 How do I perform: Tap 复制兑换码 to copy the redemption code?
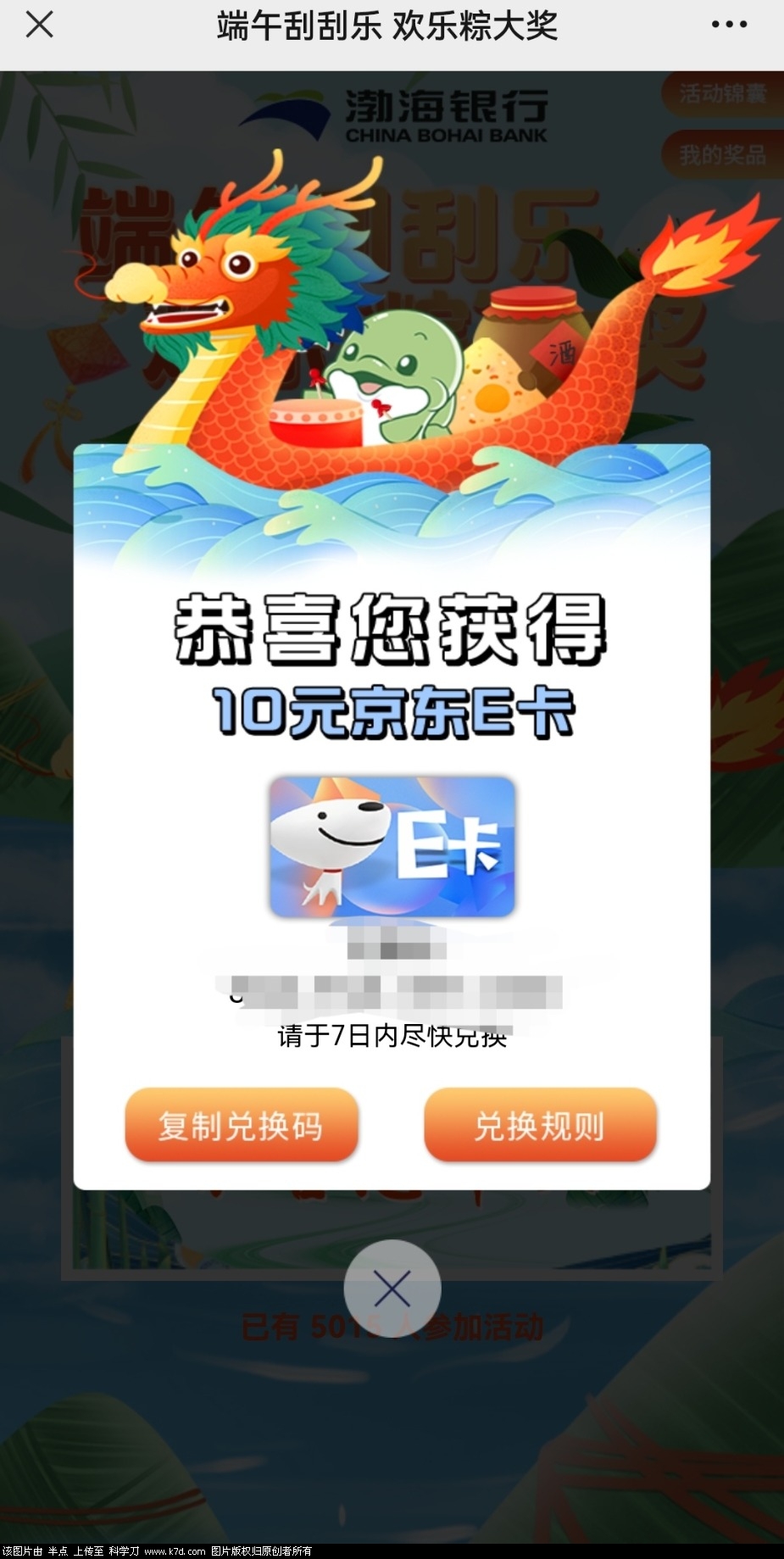(242, 1126)
